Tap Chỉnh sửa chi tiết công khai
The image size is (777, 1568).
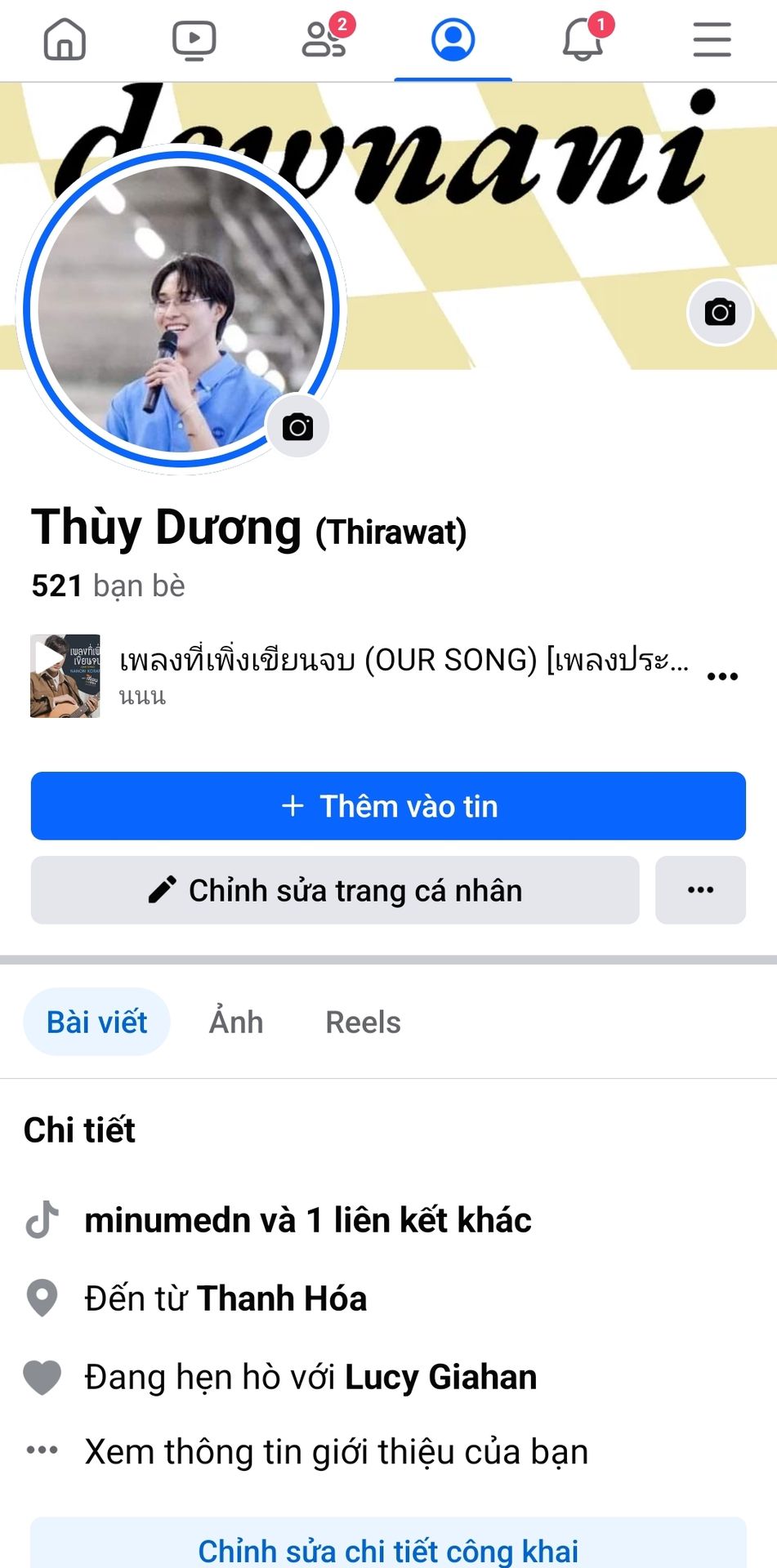tap(388, 1549)
